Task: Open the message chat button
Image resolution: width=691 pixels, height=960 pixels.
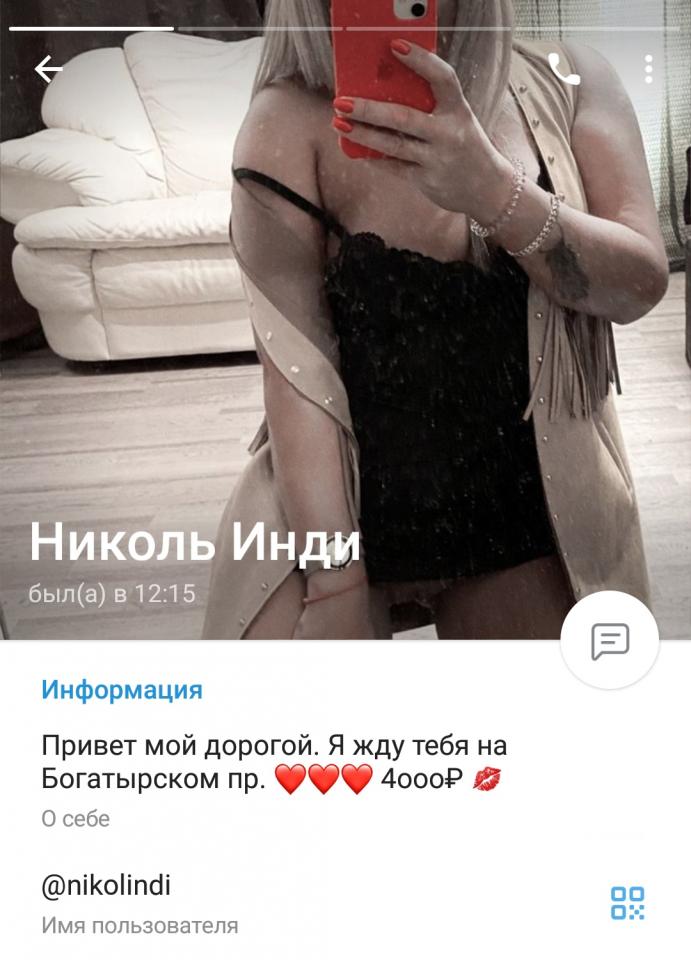Action: coord(609,641)
